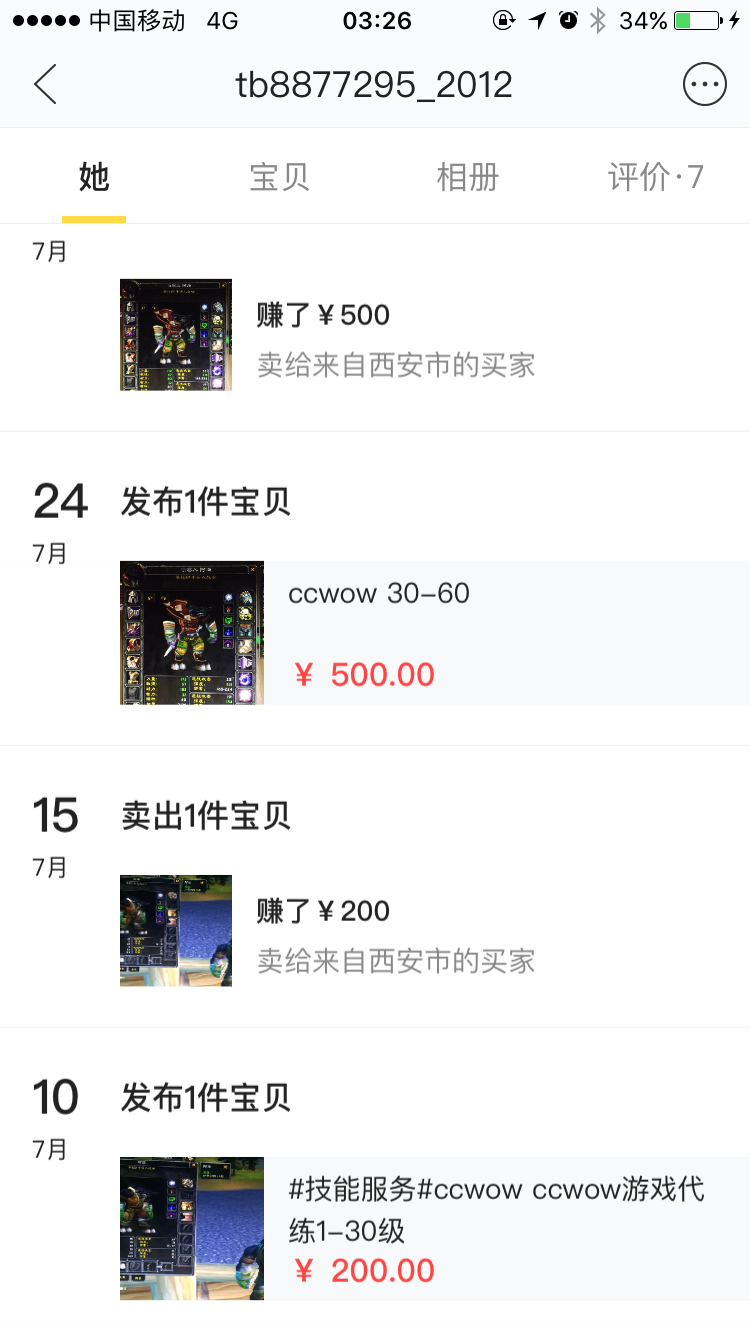Viewport: 750px width, 1334px height.
Task: Switch to the 宝贝 tab
Action: pos(280,176)
